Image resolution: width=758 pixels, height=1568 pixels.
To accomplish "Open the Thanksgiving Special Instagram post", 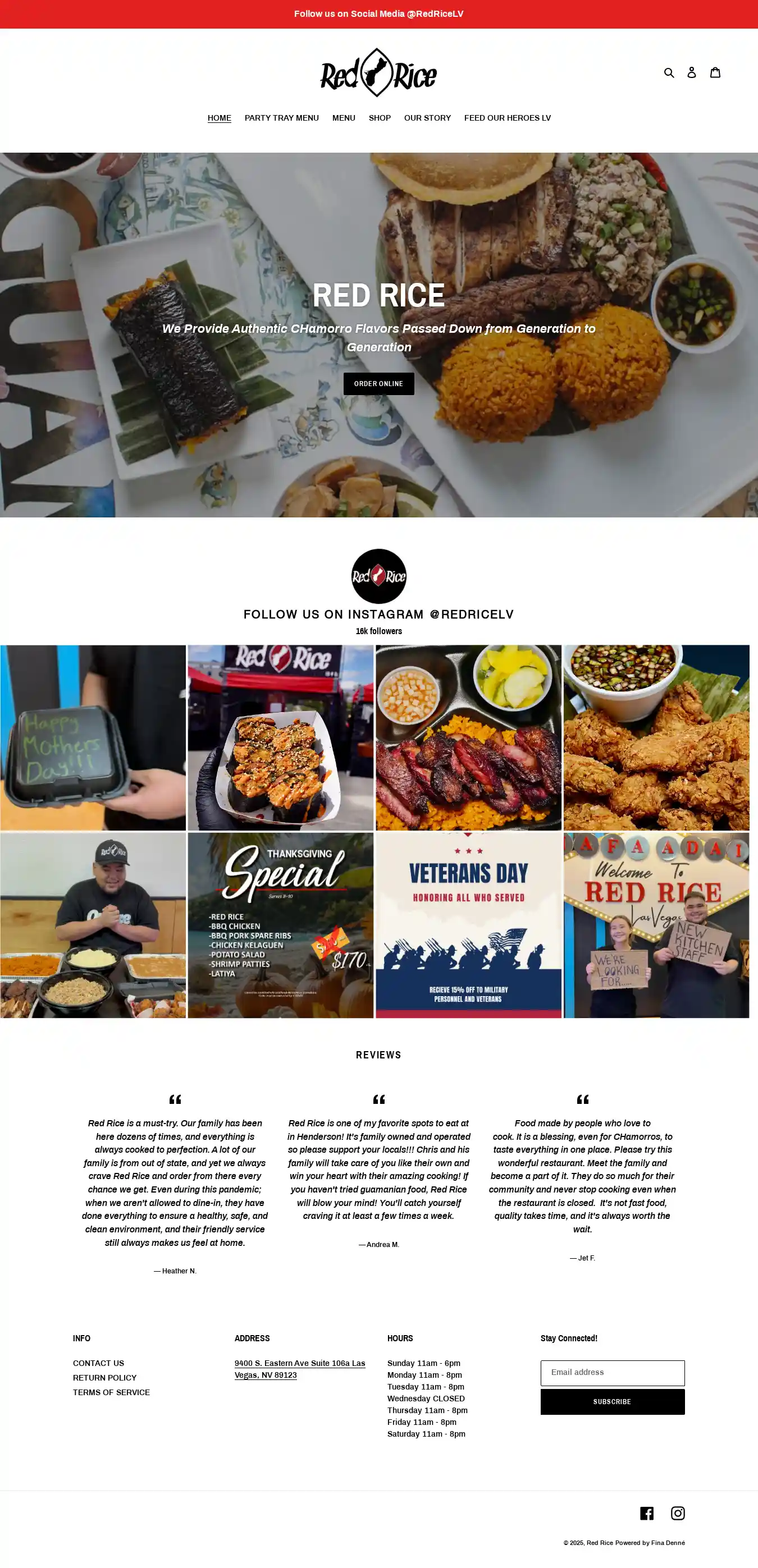I will click(x=280, y=925).
